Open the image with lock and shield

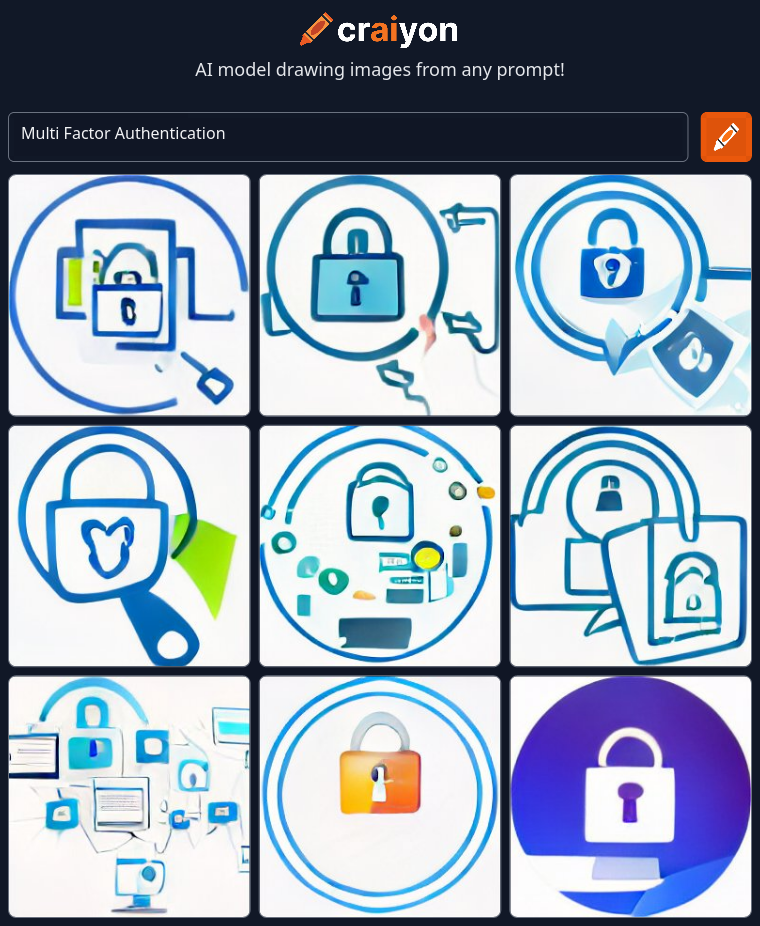point(631,295)
